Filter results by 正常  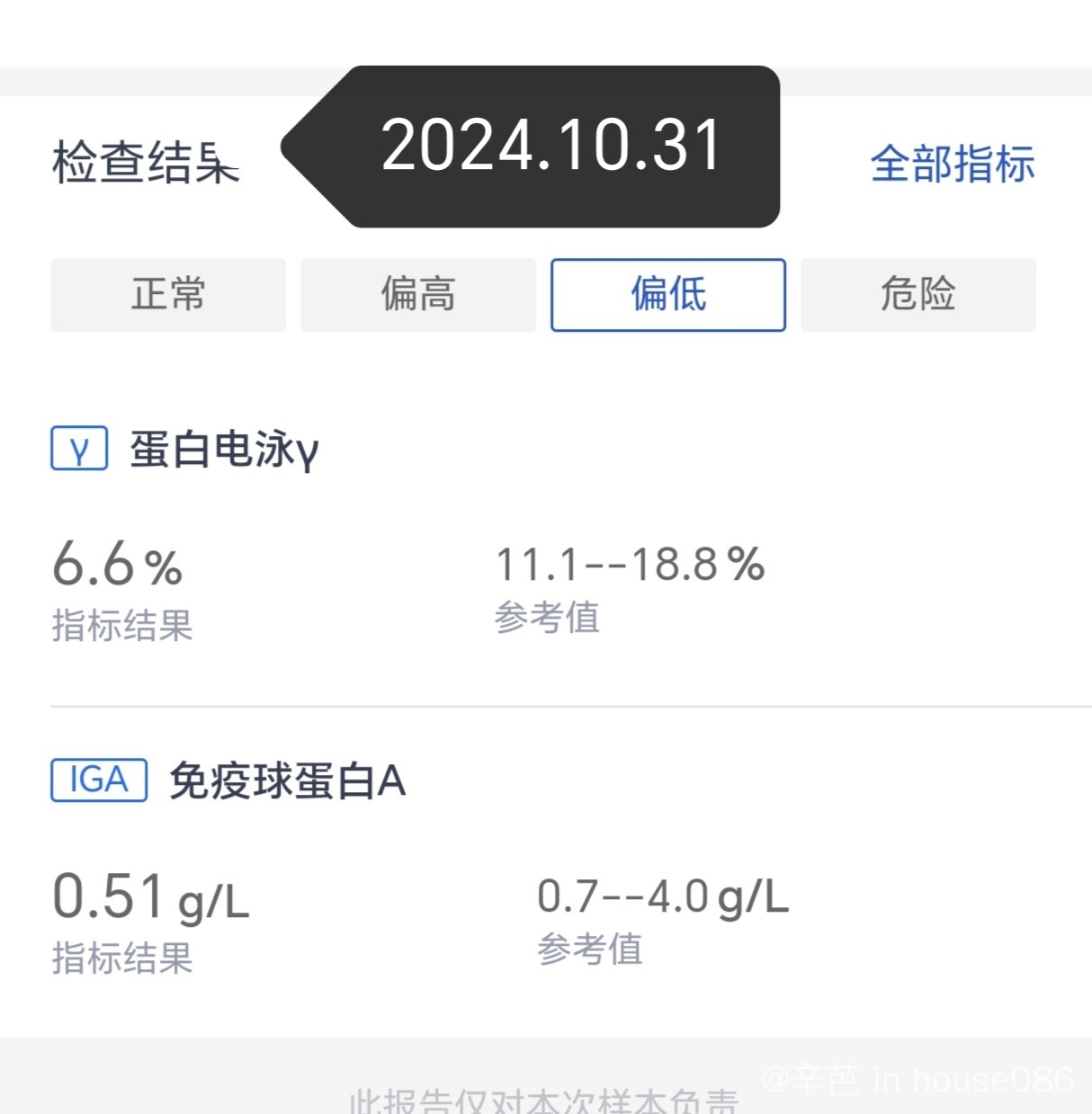click(x=168, y=295)
